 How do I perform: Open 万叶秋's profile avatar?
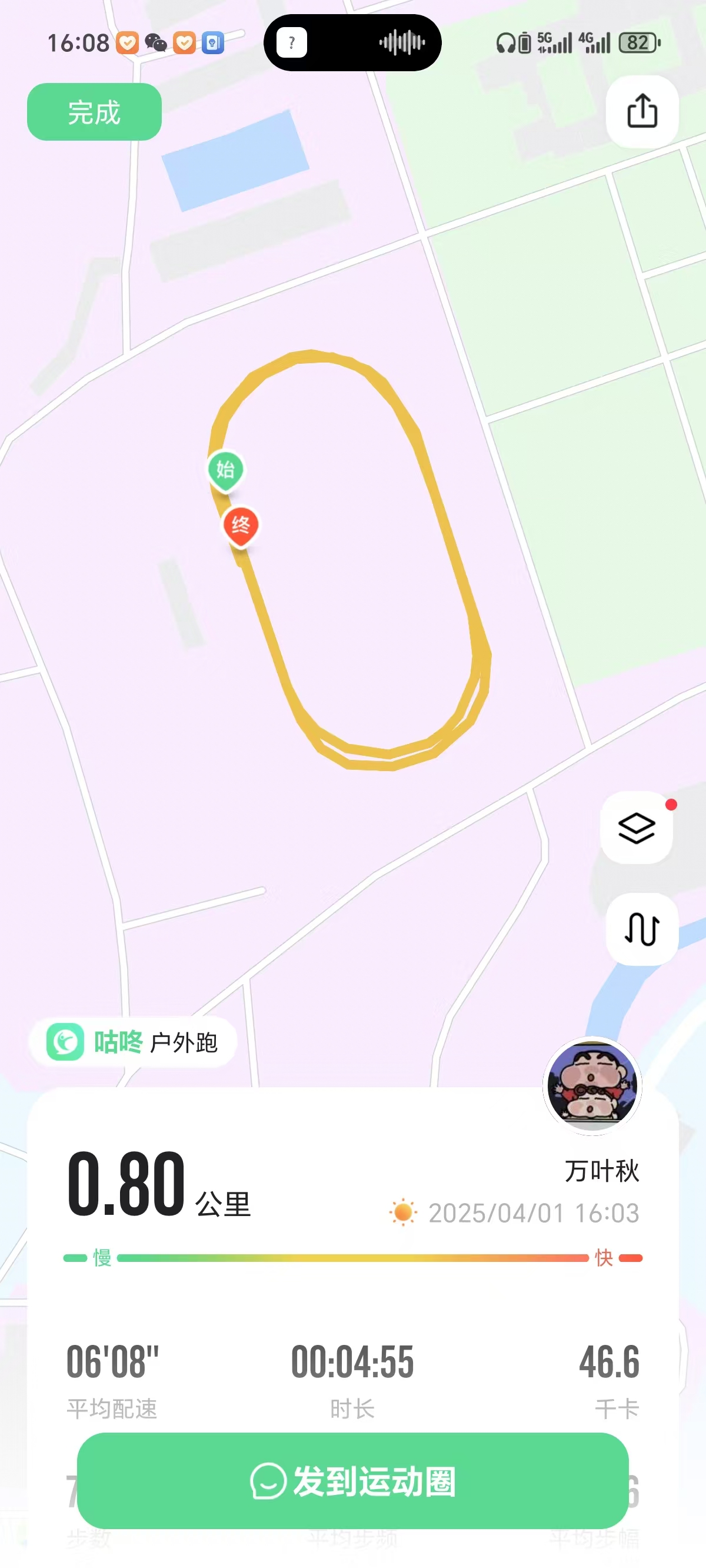(x=592, y=1085)
